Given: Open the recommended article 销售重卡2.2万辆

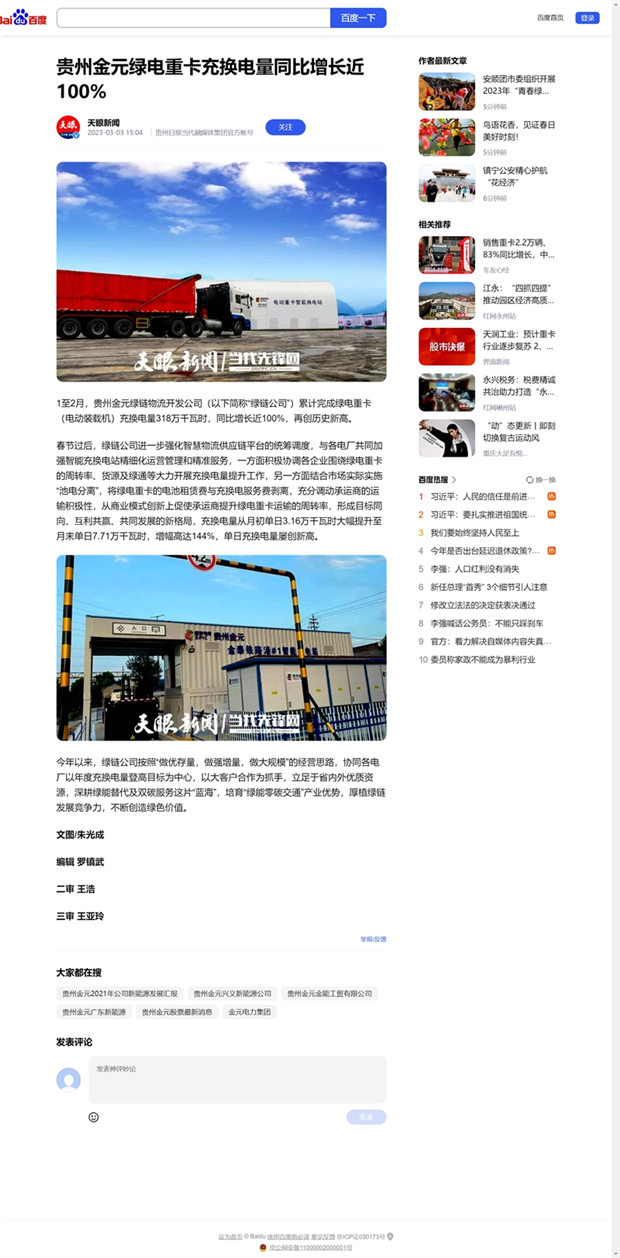Looking at the screenshot, I should tap(518, 248).
